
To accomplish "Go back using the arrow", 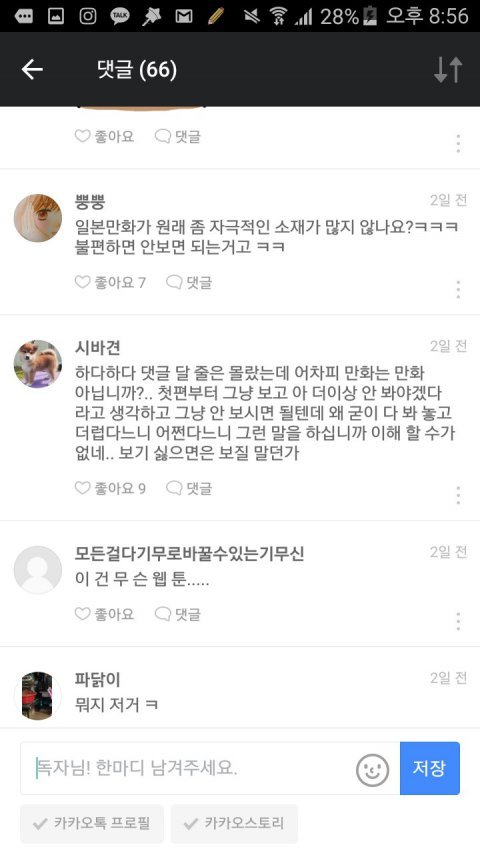I will 32,70.
